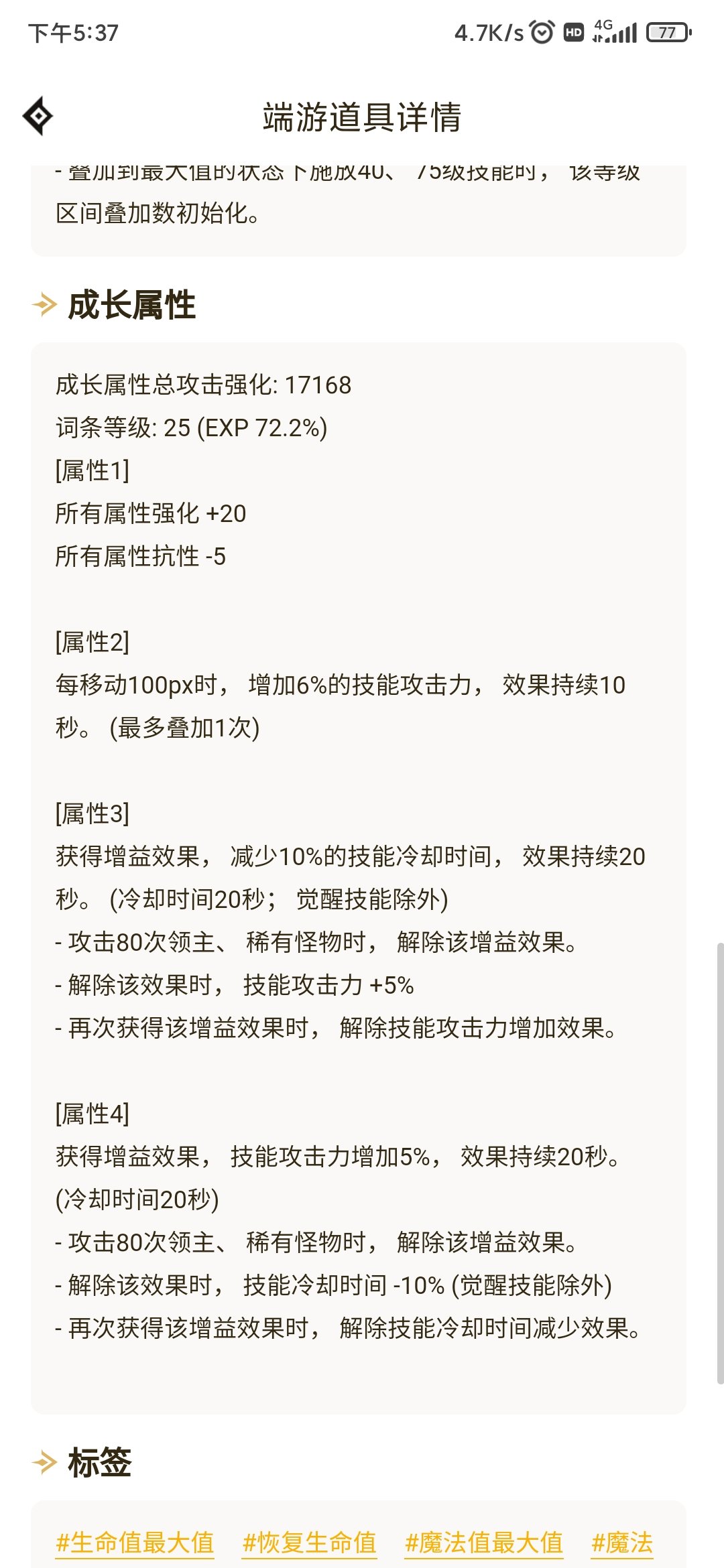Select the #魔法值最大值 tag
The height and width of the screenshot is (1568, 724).
484,1543
